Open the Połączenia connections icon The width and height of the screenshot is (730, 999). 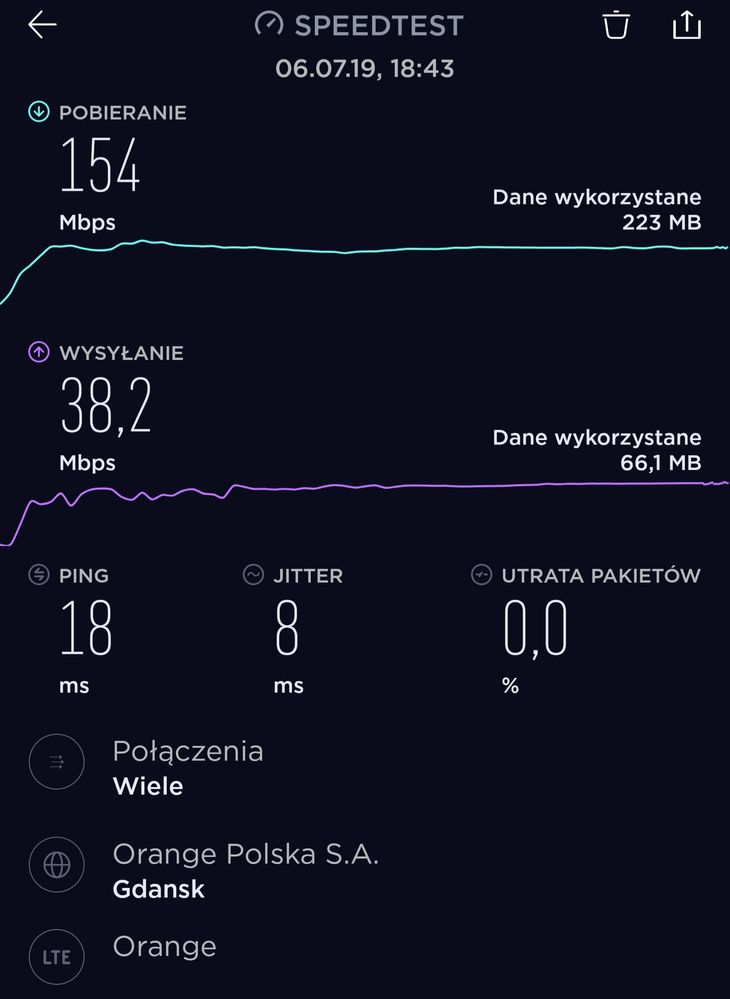56,761
